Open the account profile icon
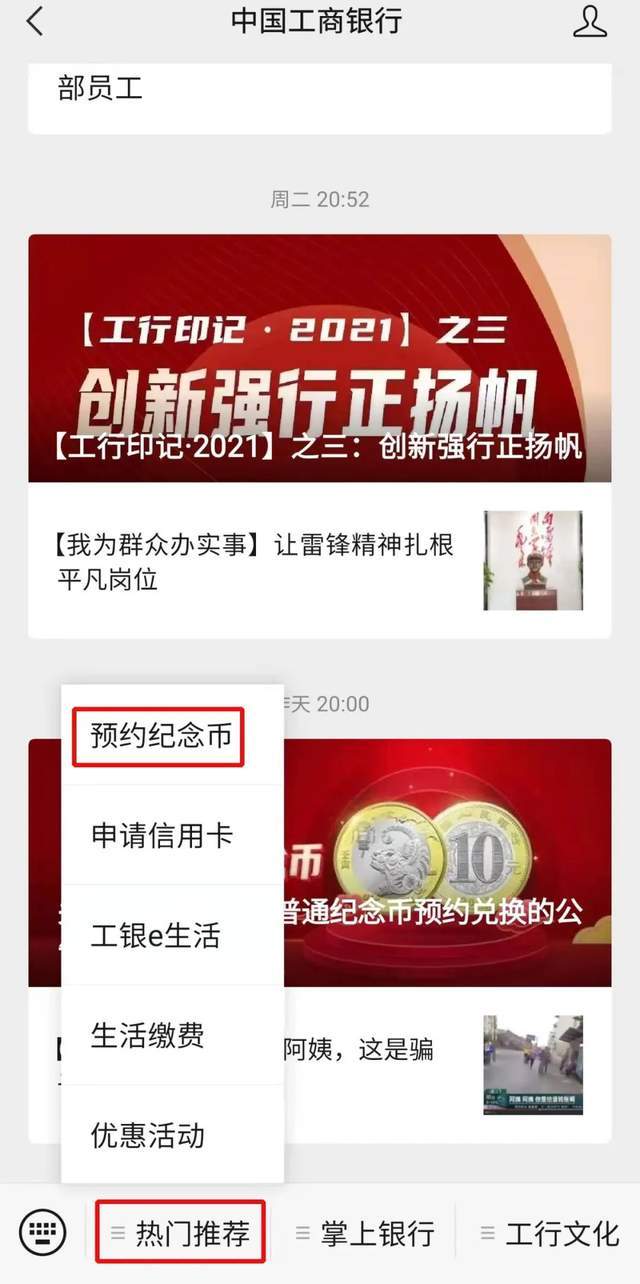The image size is (640, 1284). coord(590,22)
